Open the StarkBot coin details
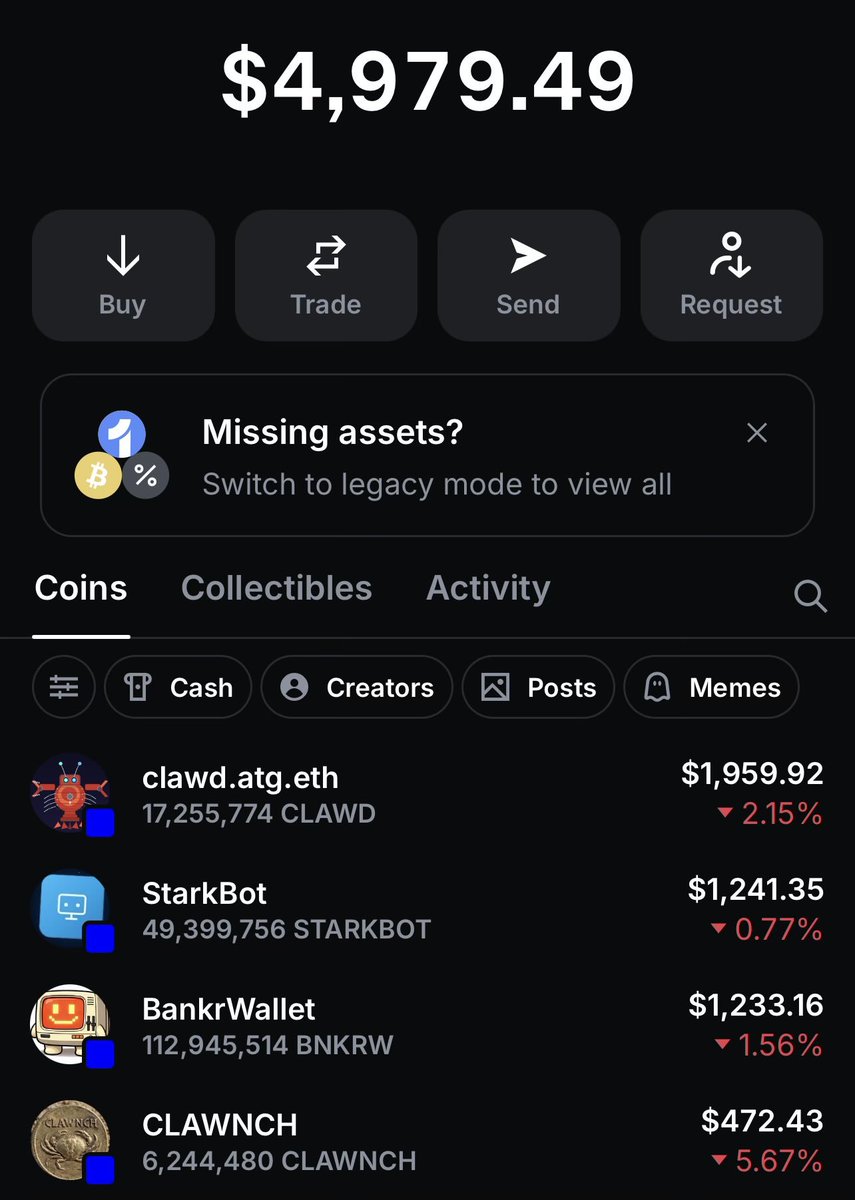Image resolution: width=855 pixels, height=1200 pixels. click(427, 909)
